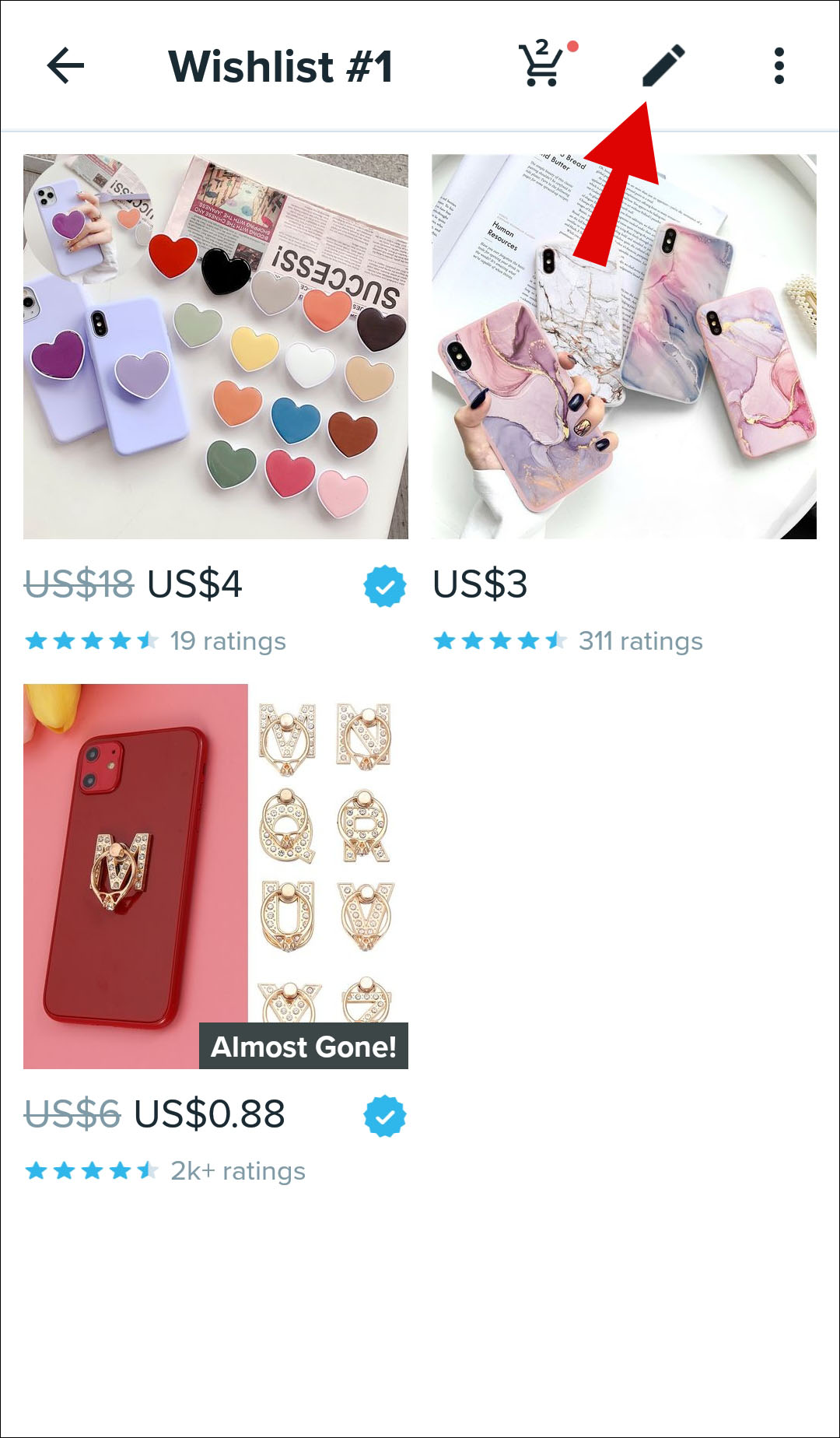Open the shopping cart
Screen dimensions: 840x1438
[x=541, y=65]
